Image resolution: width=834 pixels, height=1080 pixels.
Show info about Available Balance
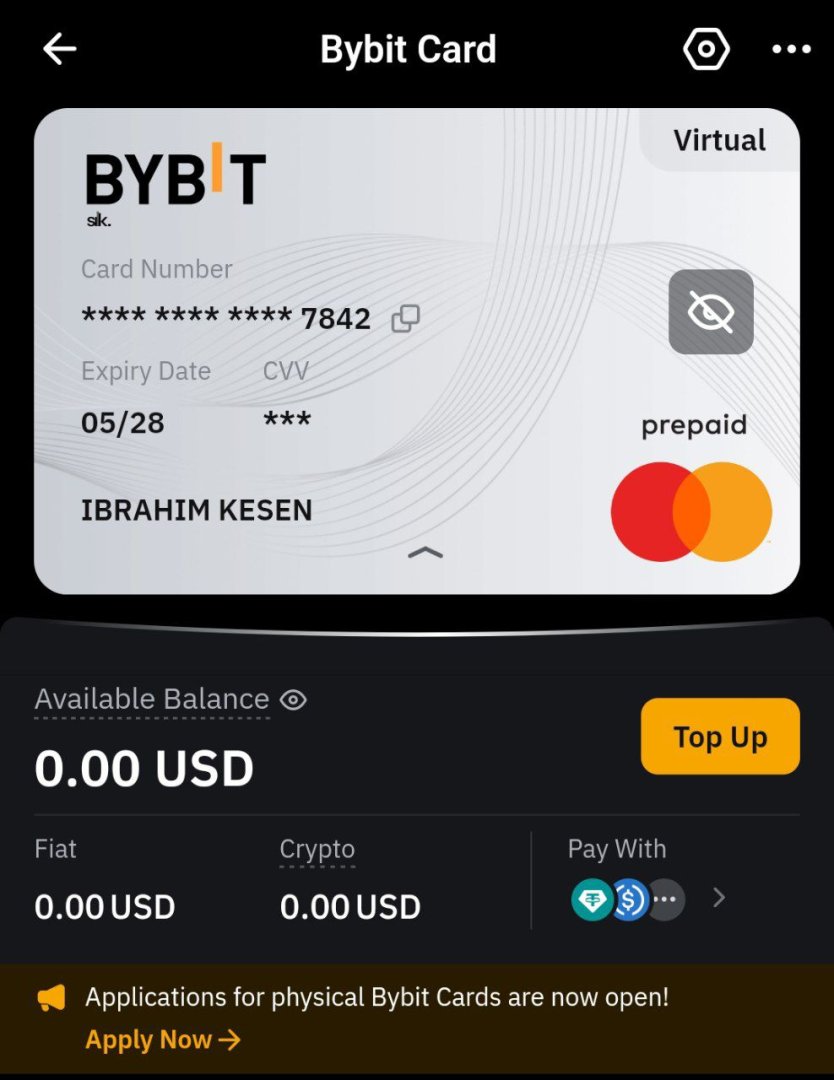point(152,700)
